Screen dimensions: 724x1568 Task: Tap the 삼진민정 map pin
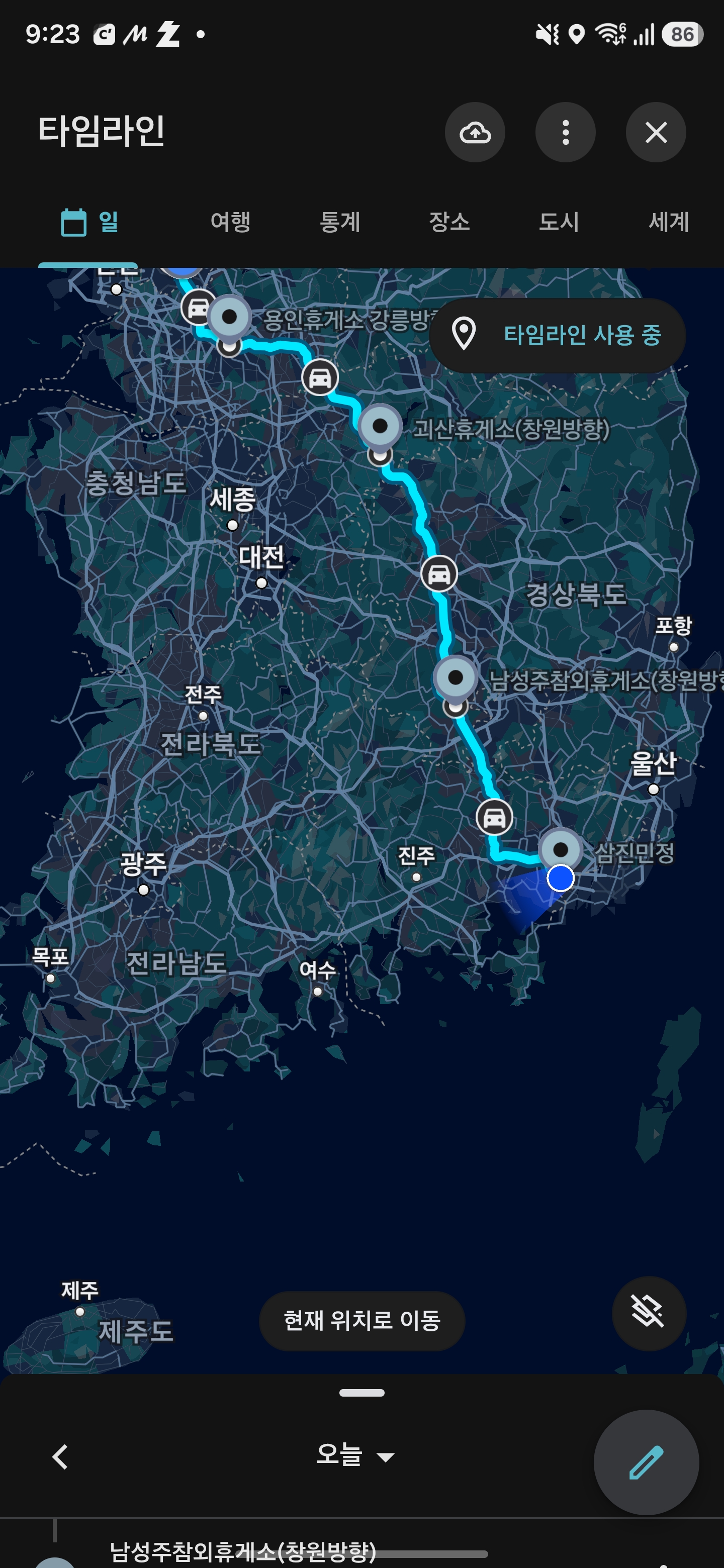coord(560,850)
